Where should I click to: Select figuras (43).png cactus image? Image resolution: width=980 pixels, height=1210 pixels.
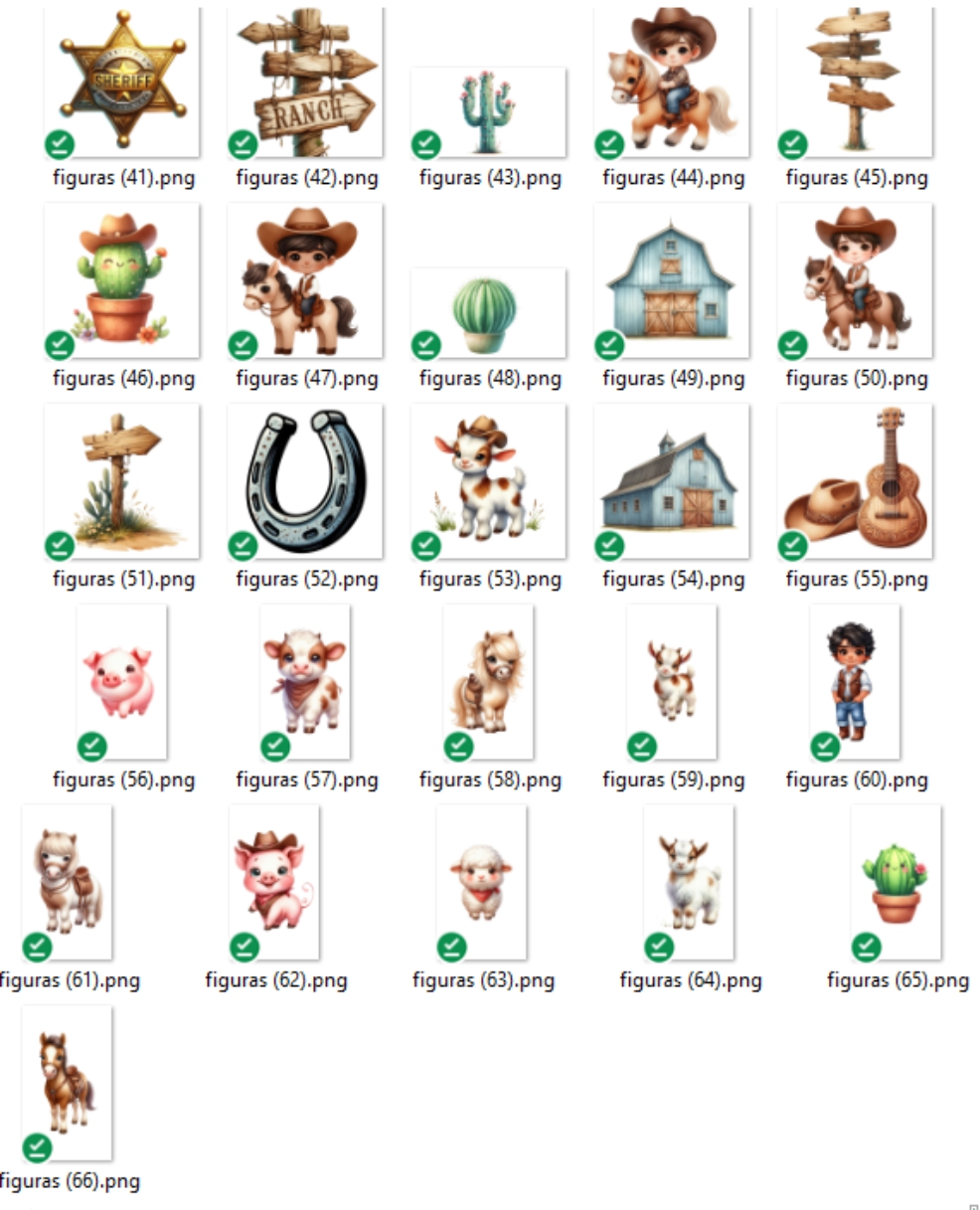(x=488, y=111)
